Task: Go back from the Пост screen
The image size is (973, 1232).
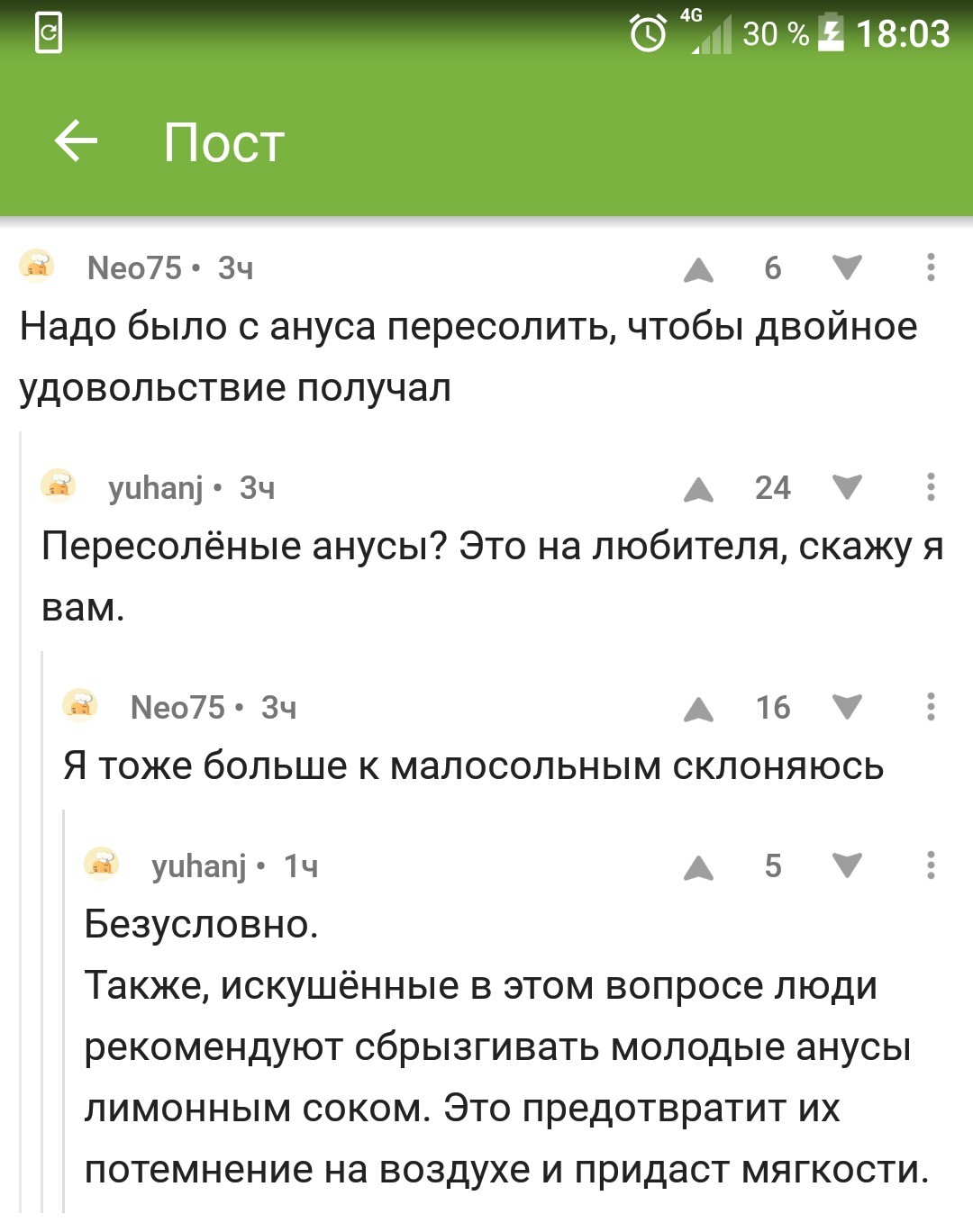Action: (76, 141)
